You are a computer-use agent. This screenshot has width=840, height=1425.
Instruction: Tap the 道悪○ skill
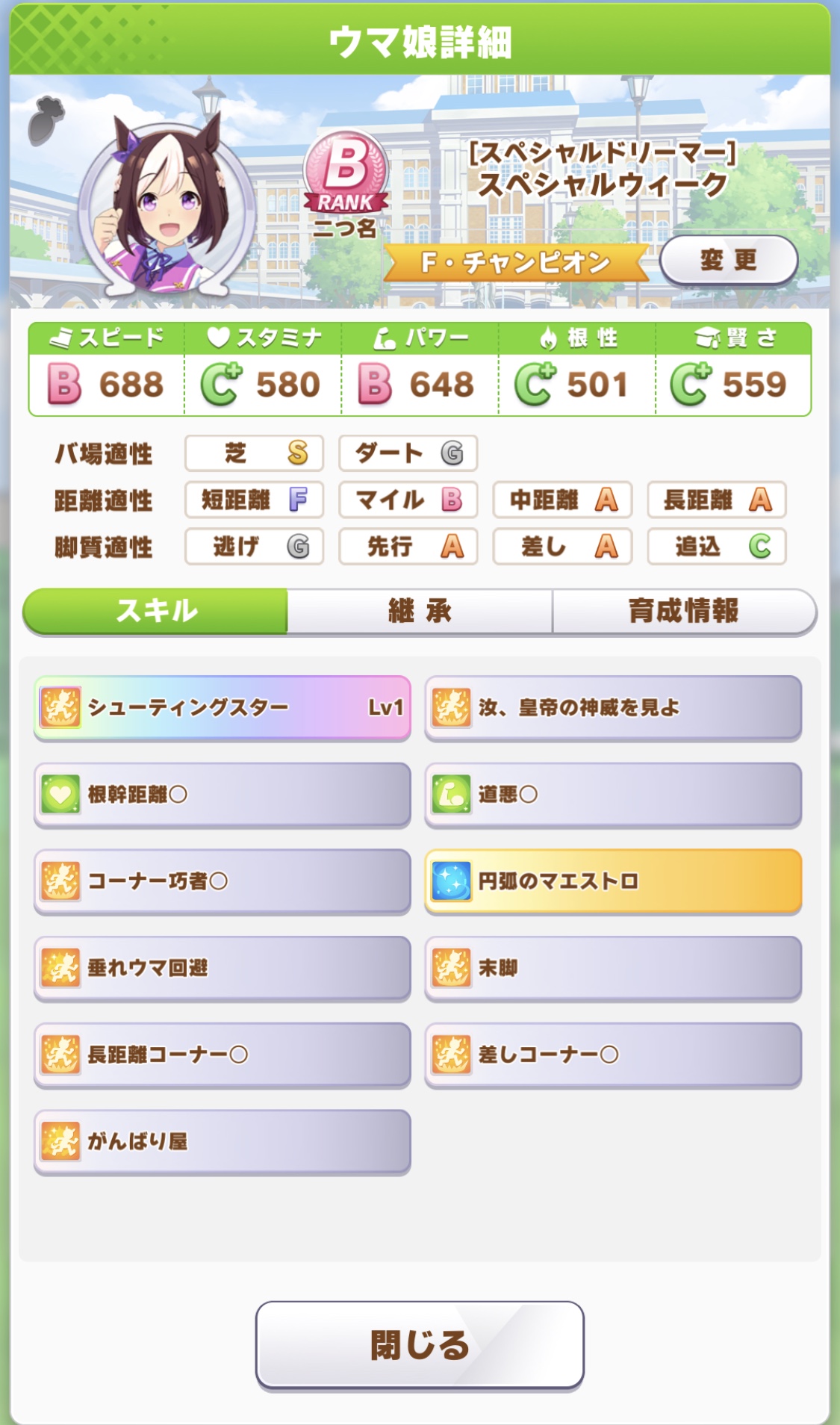point(613,794)
